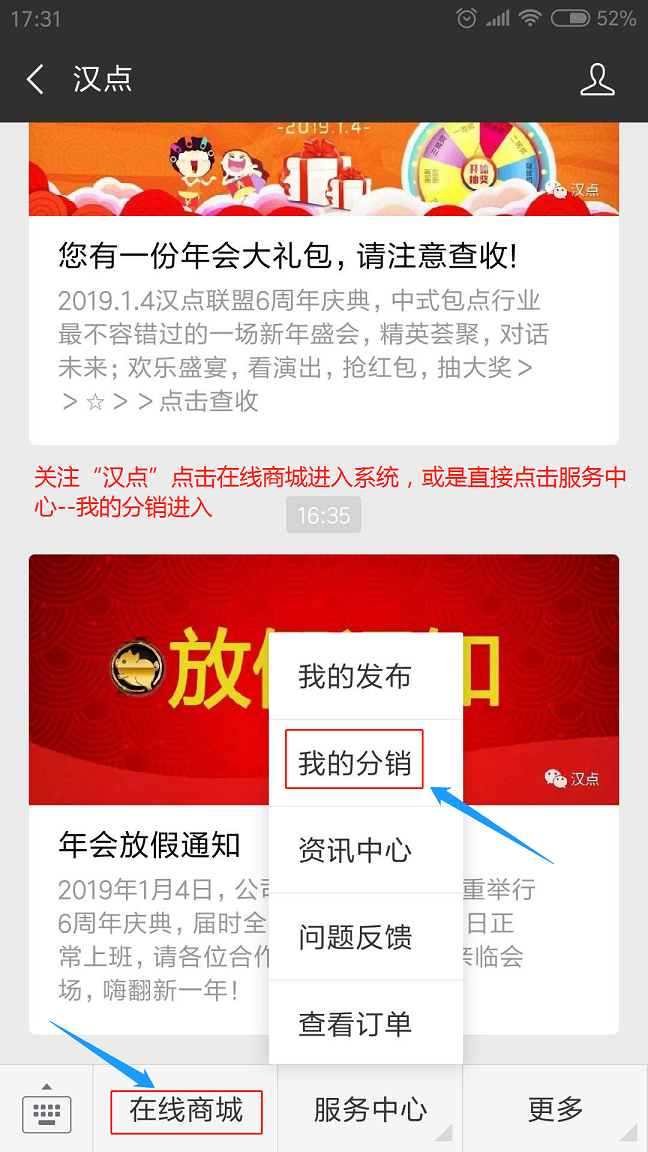Open the 在线商城 bottom menu
This screenshot has width=648, height=1152.
[186, 1110]
